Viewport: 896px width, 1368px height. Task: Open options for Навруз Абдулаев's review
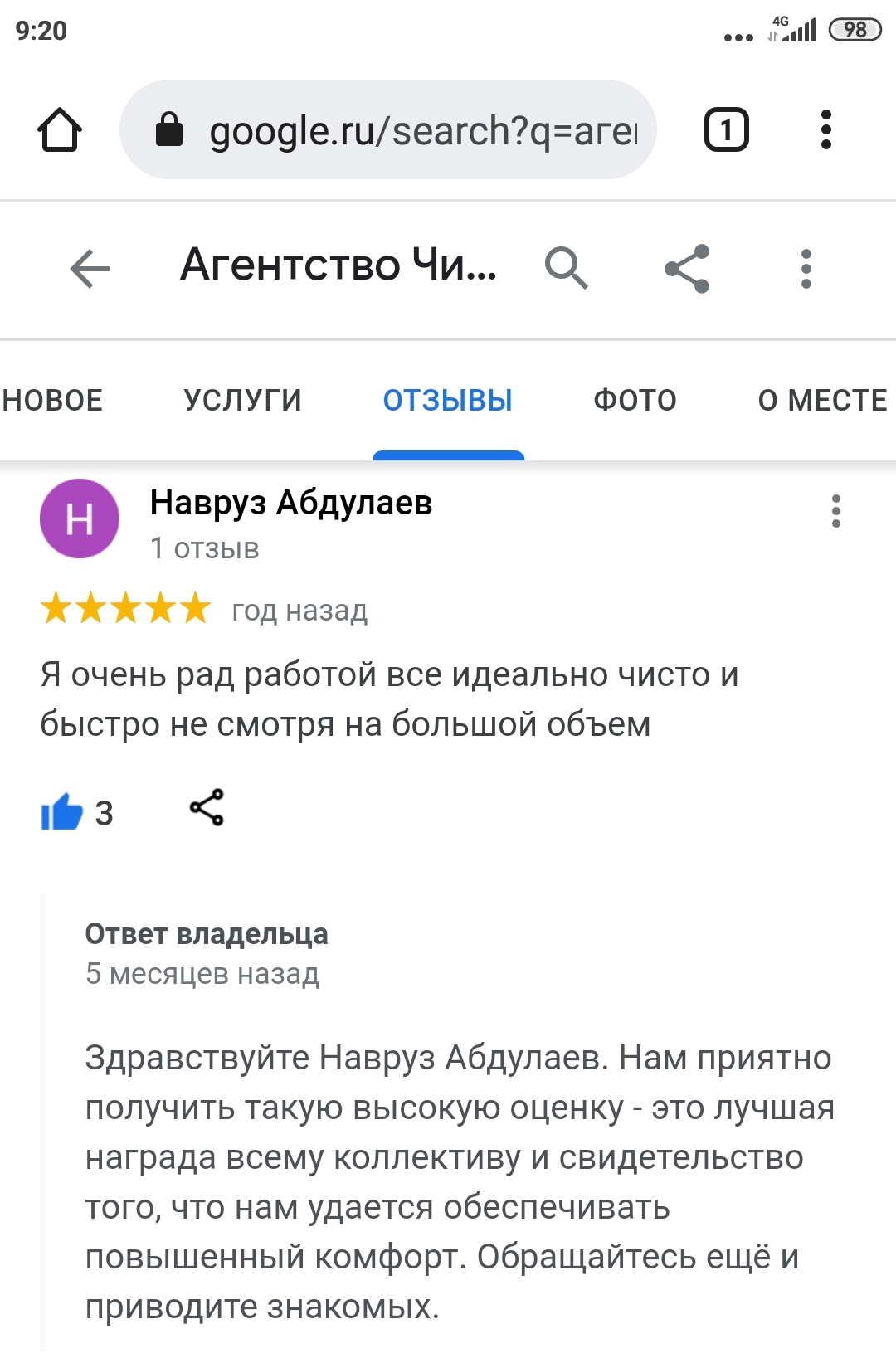[835, 511]
